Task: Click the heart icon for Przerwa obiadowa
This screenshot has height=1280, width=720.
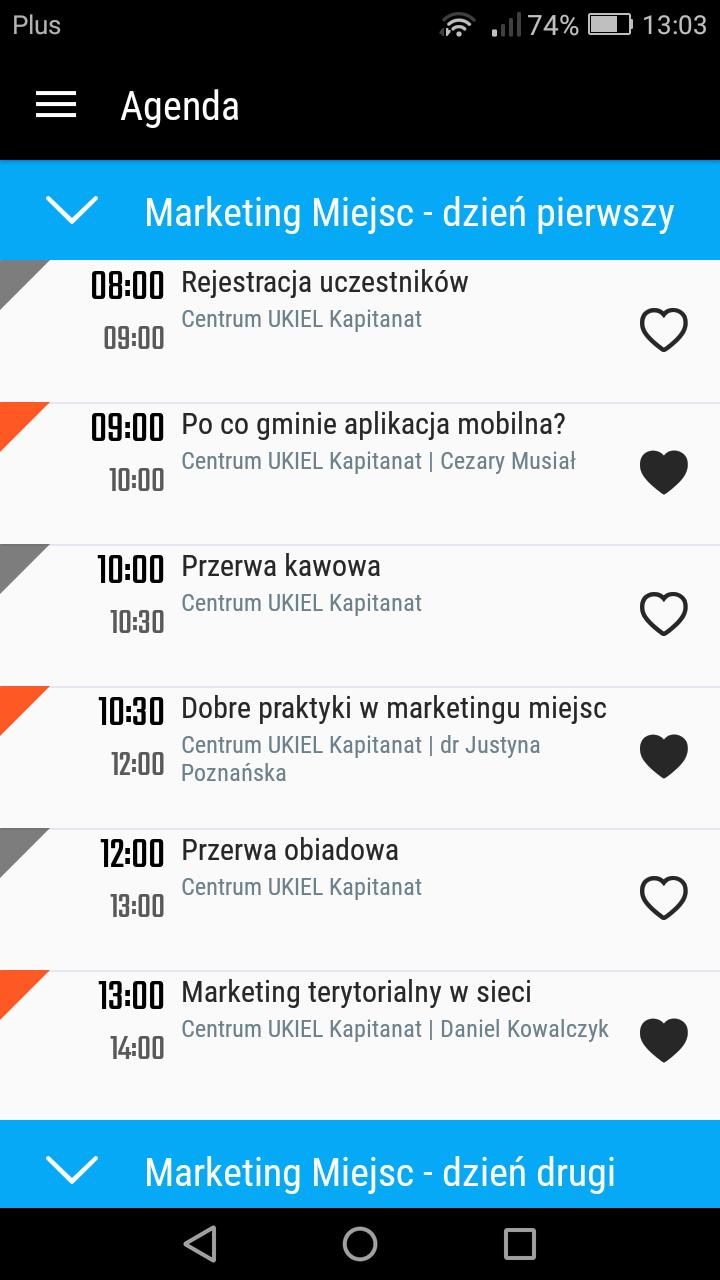Action: (664, 897)
